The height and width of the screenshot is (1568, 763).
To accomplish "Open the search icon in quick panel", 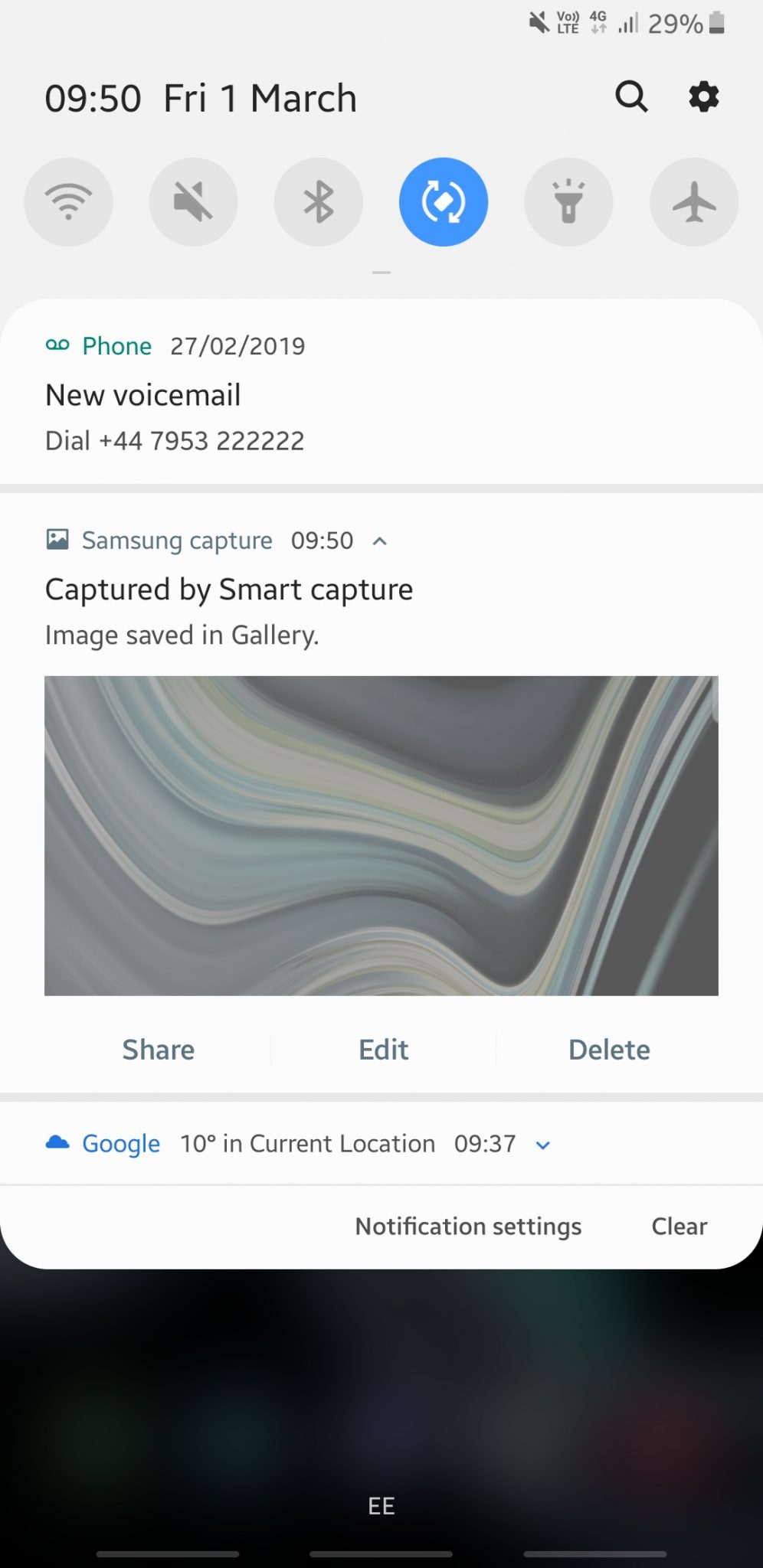I will pos(631,97).
